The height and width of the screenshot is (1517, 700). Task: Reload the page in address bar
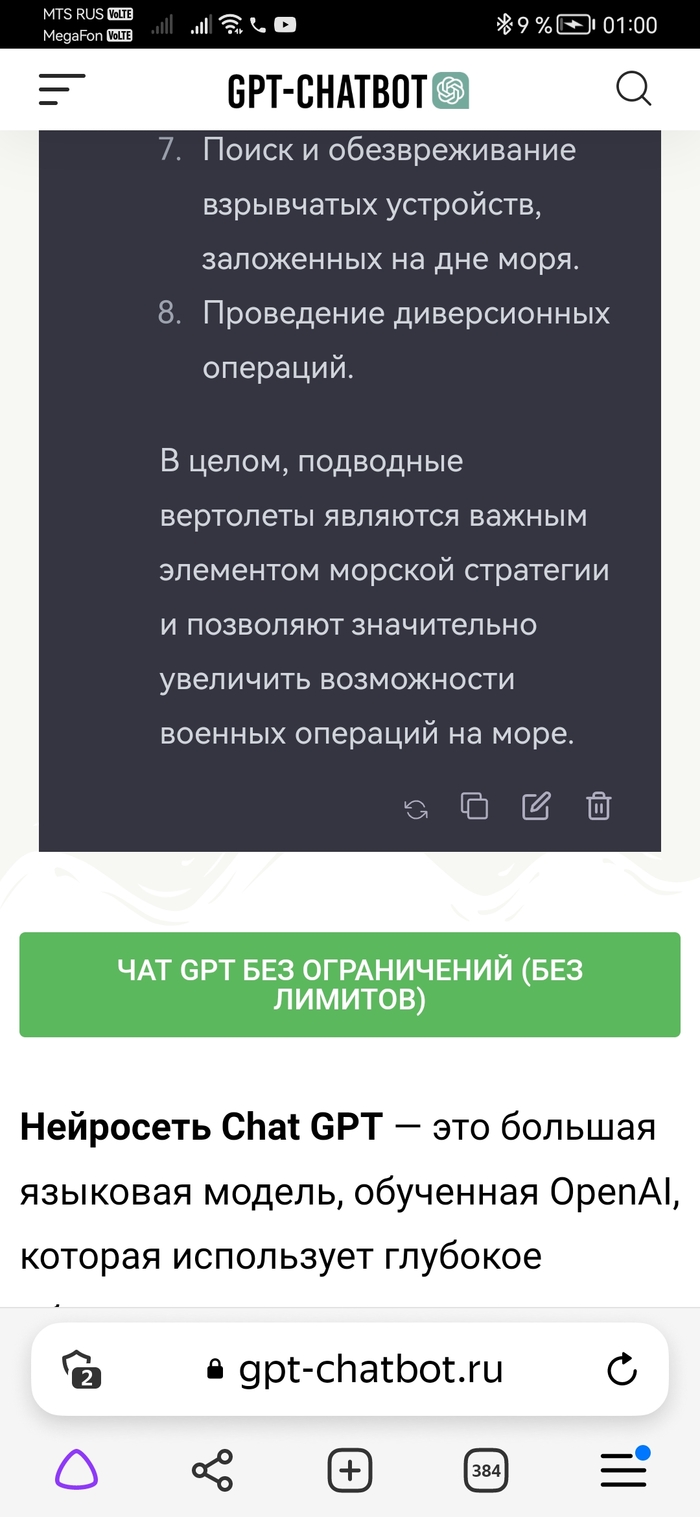point(622,1369)
